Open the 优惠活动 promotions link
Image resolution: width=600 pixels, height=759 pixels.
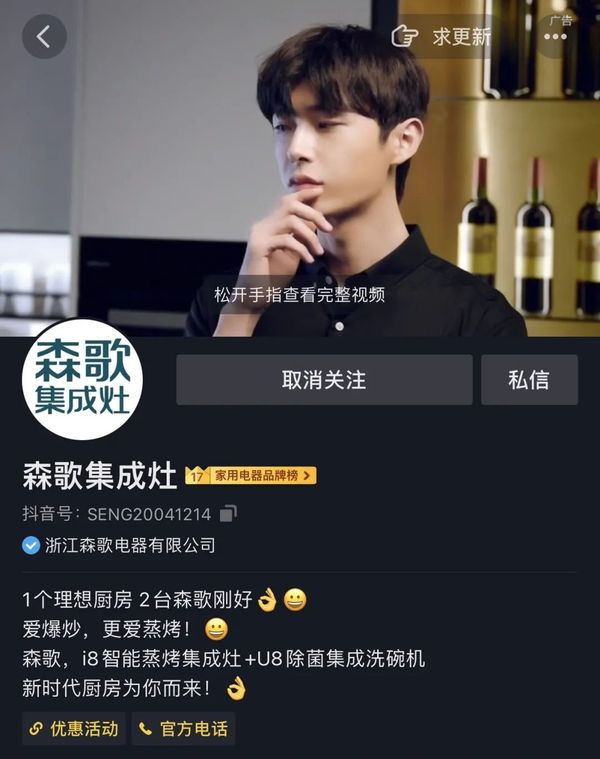click(x=74, y=729)
